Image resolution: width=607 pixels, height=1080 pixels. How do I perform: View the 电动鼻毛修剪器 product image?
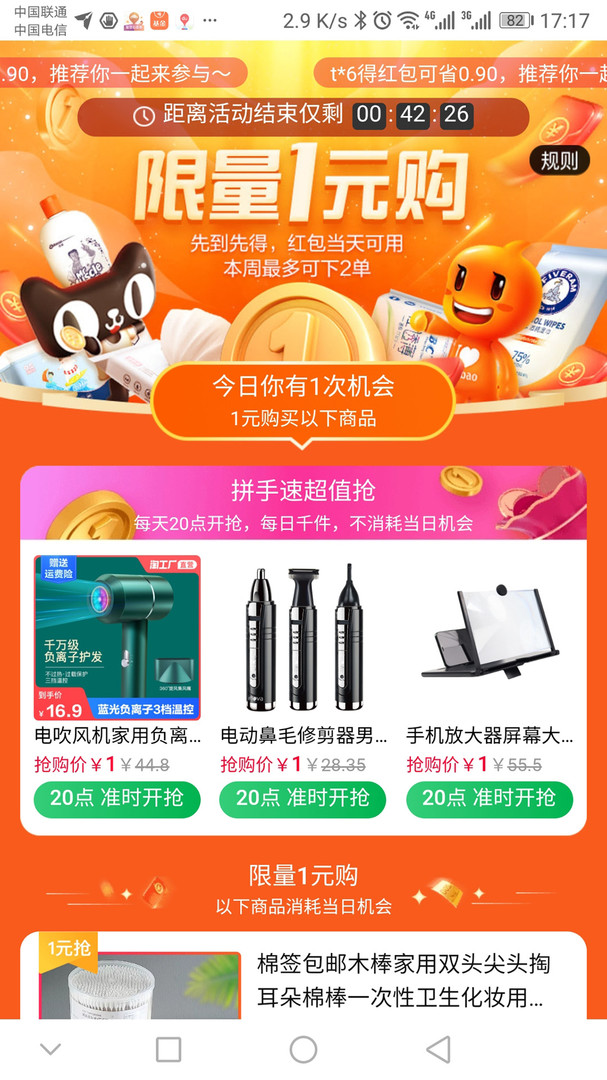(x=303, y=638)
